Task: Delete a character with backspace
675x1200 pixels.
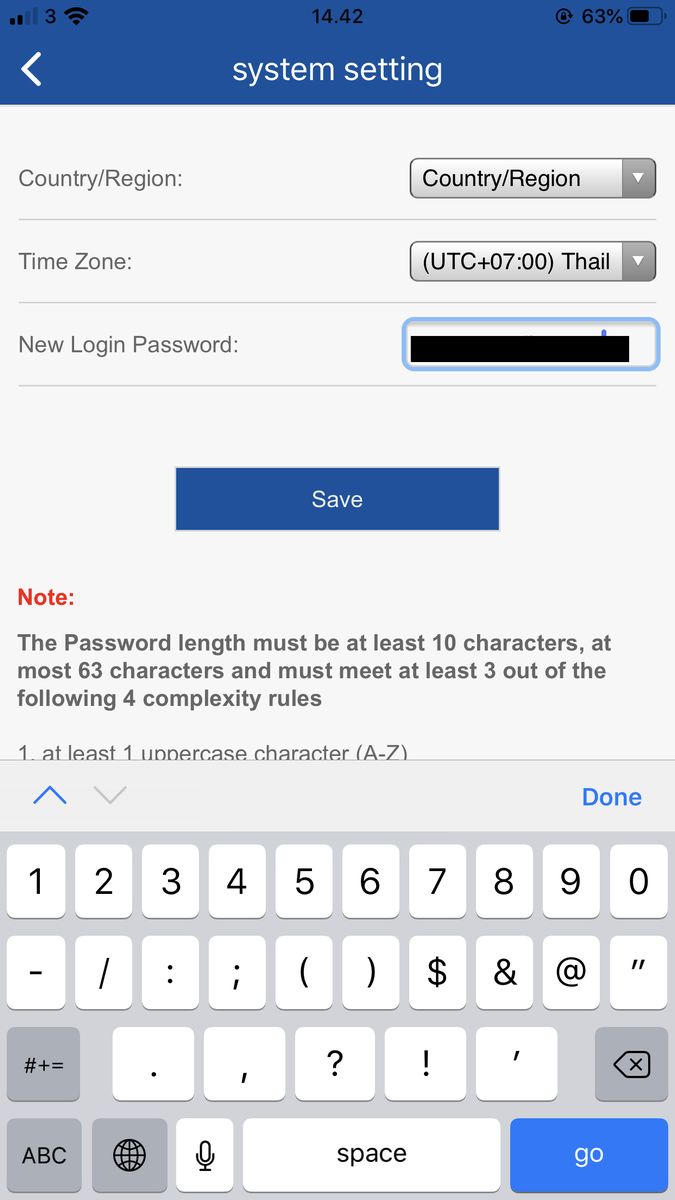Action: coord(630,1064)
